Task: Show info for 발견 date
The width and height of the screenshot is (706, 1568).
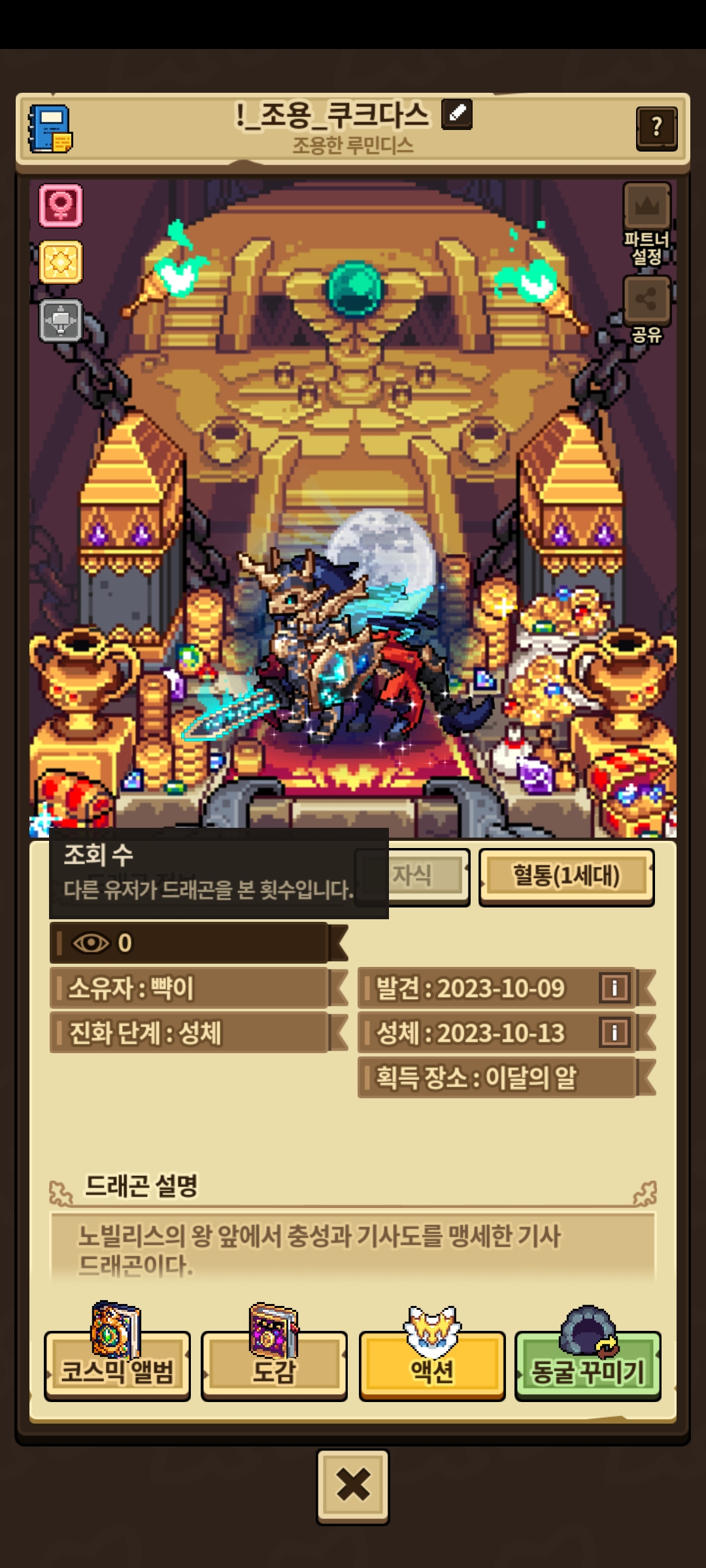Action: tap(614, 988)
